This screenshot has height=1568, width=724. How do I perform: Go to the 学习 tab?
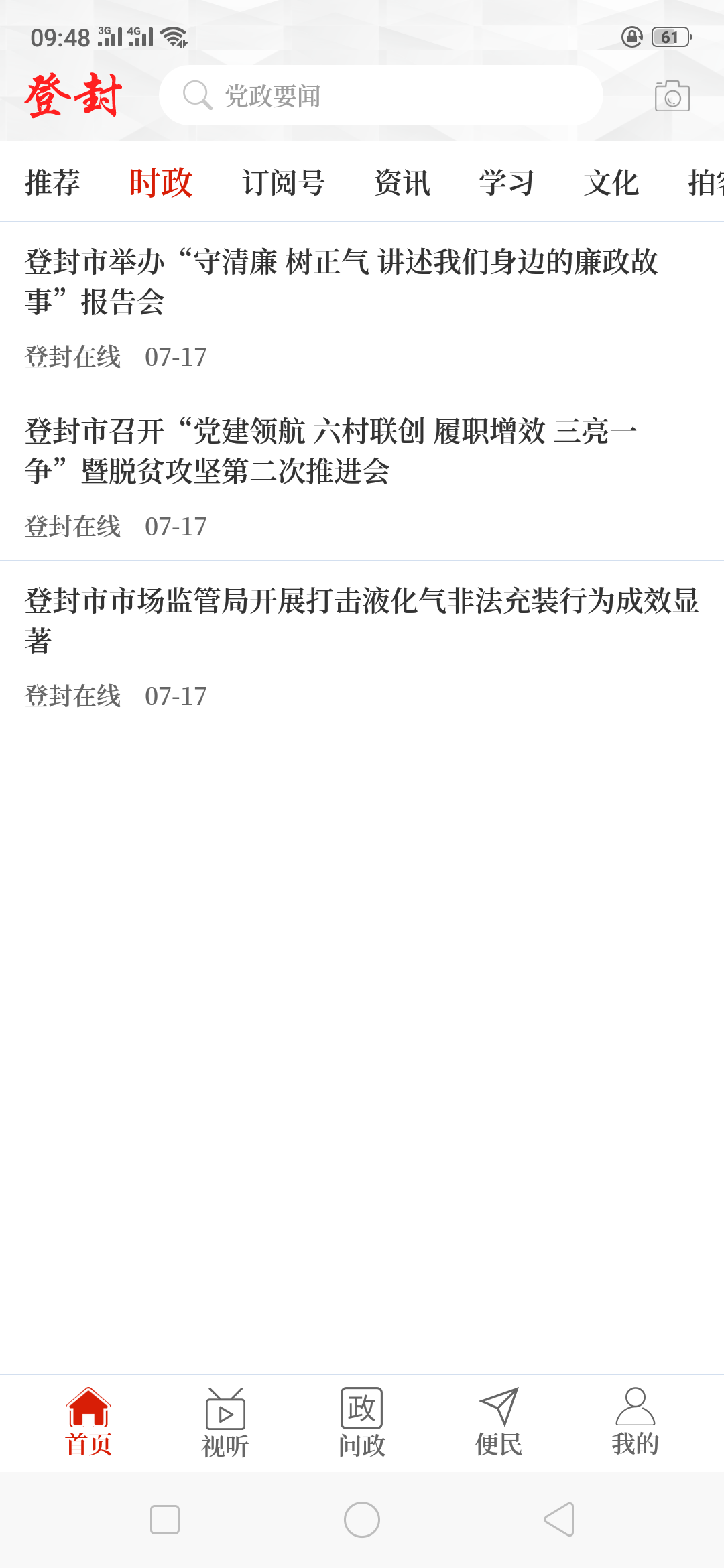(507, 182)
